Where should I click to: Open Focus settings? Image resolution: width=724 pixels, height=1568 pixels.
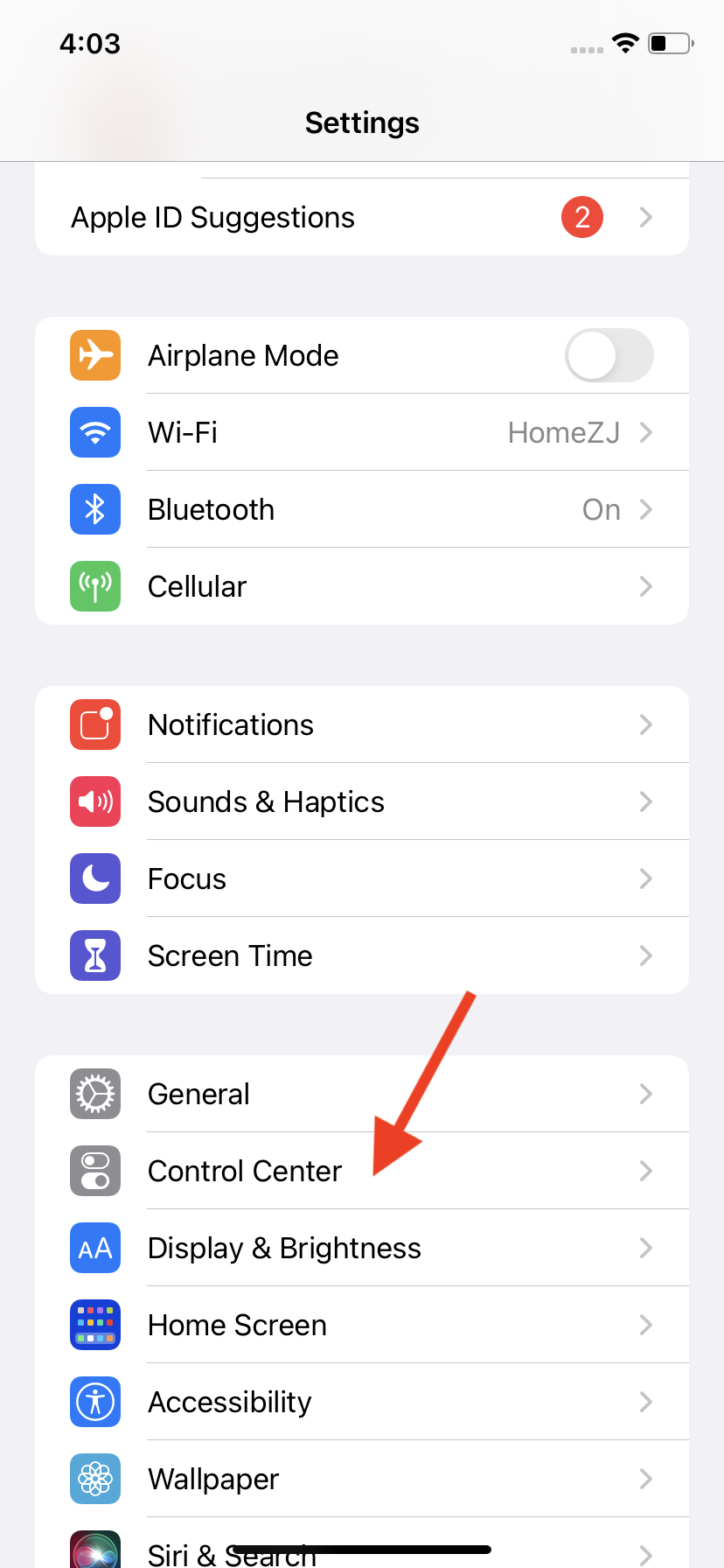click(361, 879)
